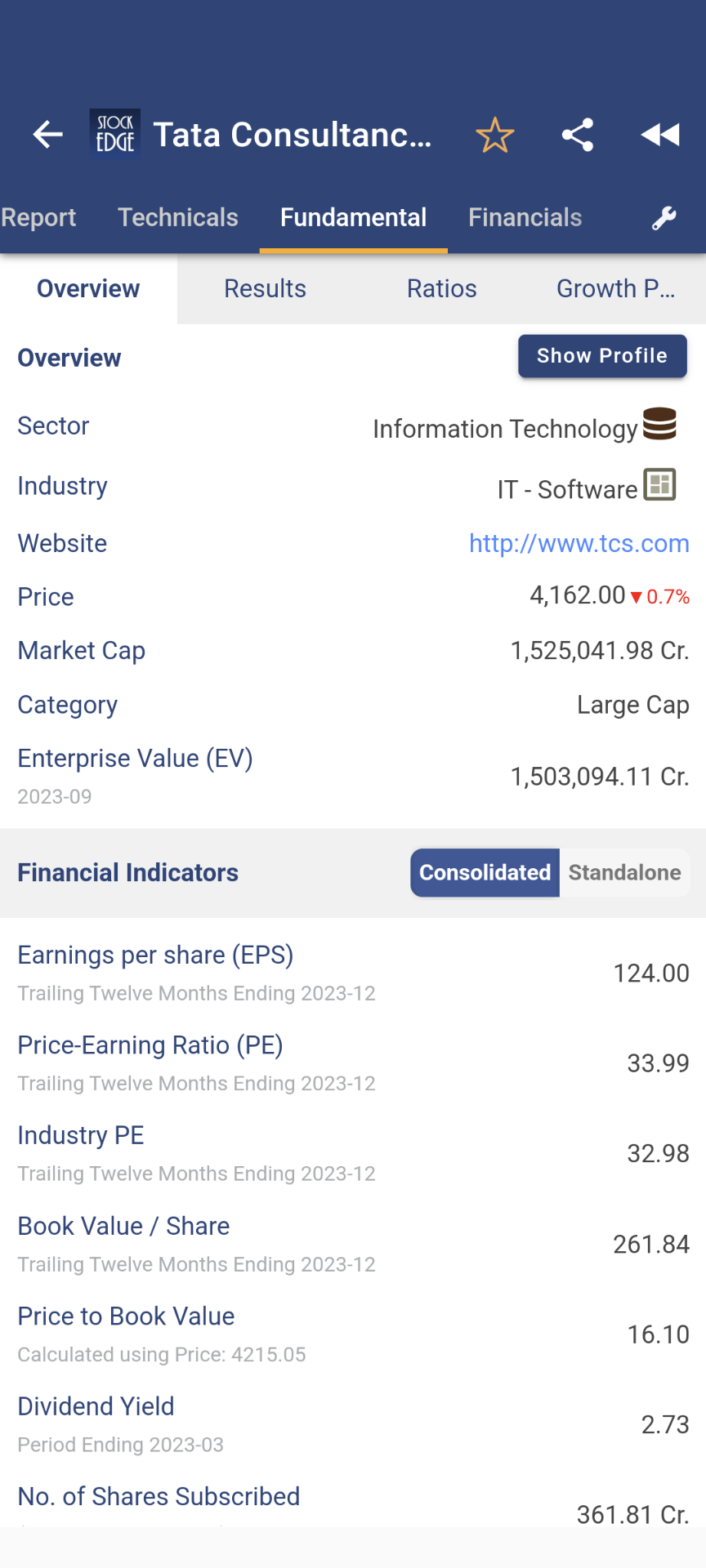706x1568 pixels.
Task: Open tools via the wrench icon
Action: 664,218
